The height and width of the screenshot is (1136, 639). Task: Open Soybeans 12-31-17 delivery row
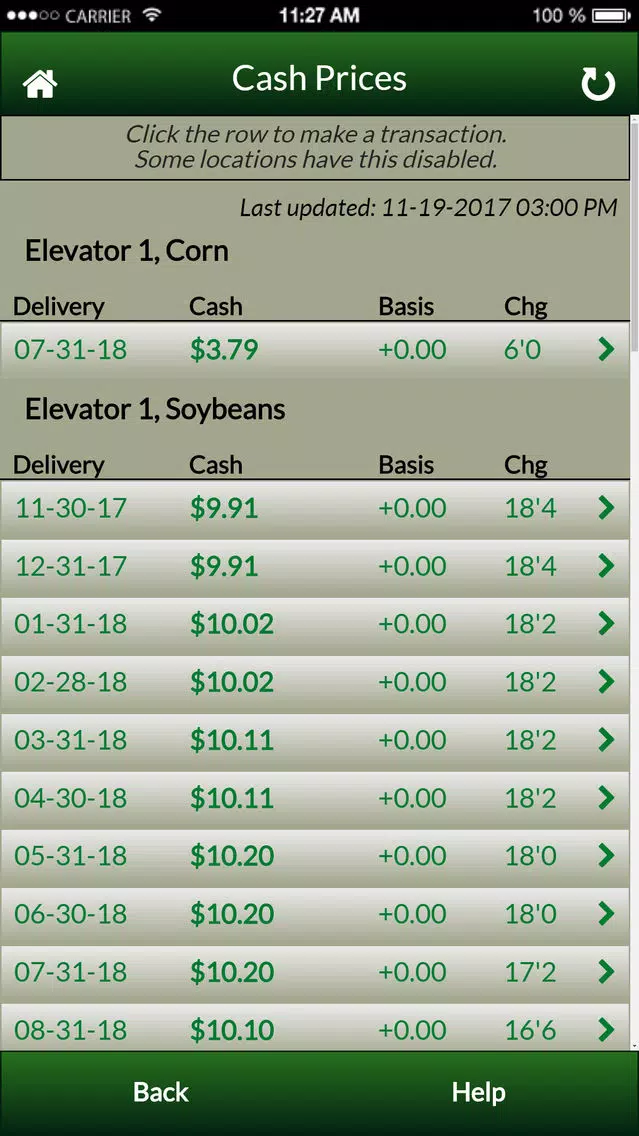(314, 567)
